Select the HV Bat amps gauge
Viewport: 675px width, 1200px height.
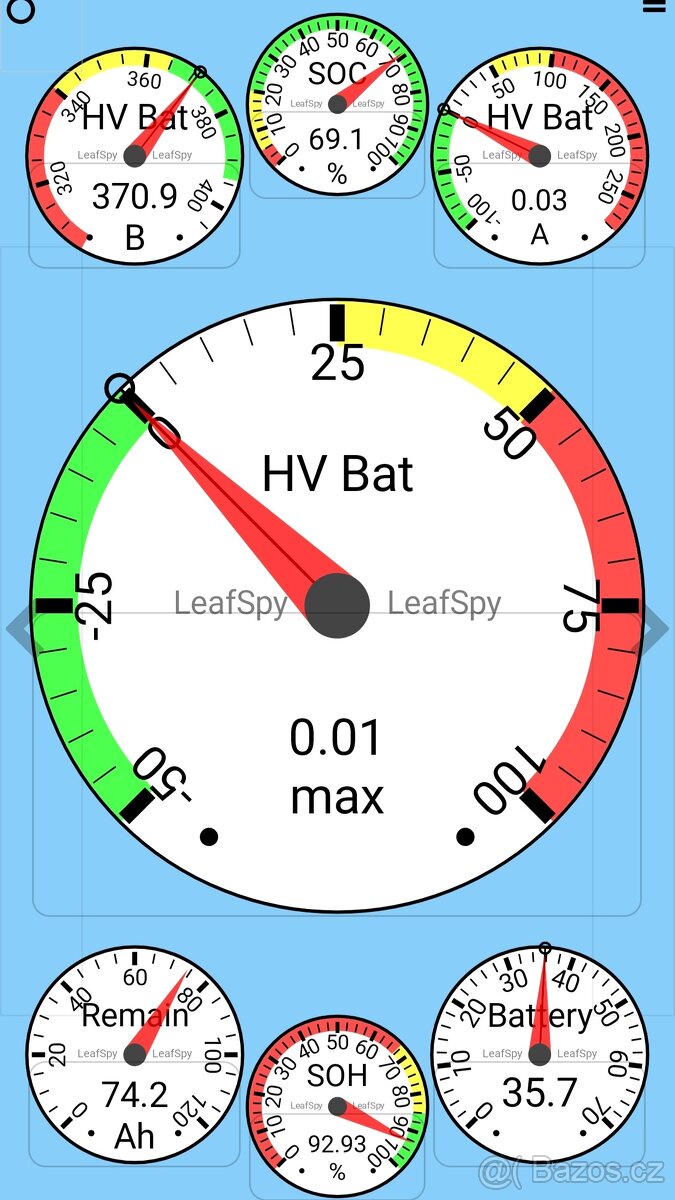point(540,157)
